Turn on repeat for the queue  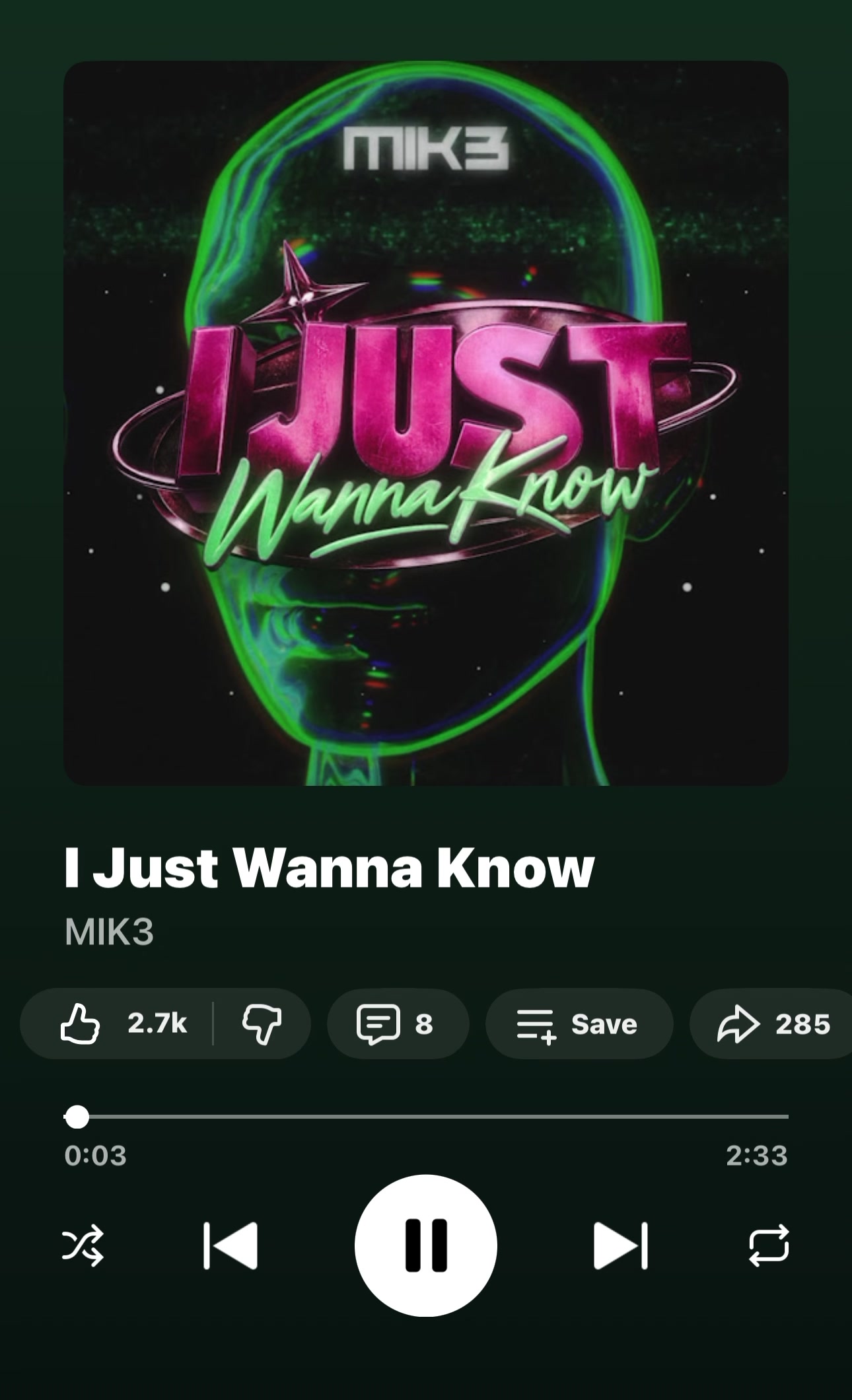pyautogui.click(x=769, y=1245)
